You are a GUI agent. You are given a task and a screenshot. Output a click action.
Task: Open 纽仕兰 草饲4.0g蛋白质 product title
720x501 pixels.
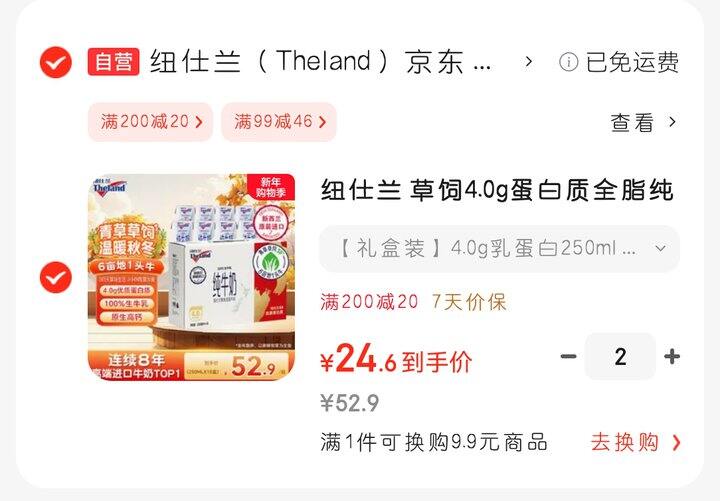tap(497, 190)
